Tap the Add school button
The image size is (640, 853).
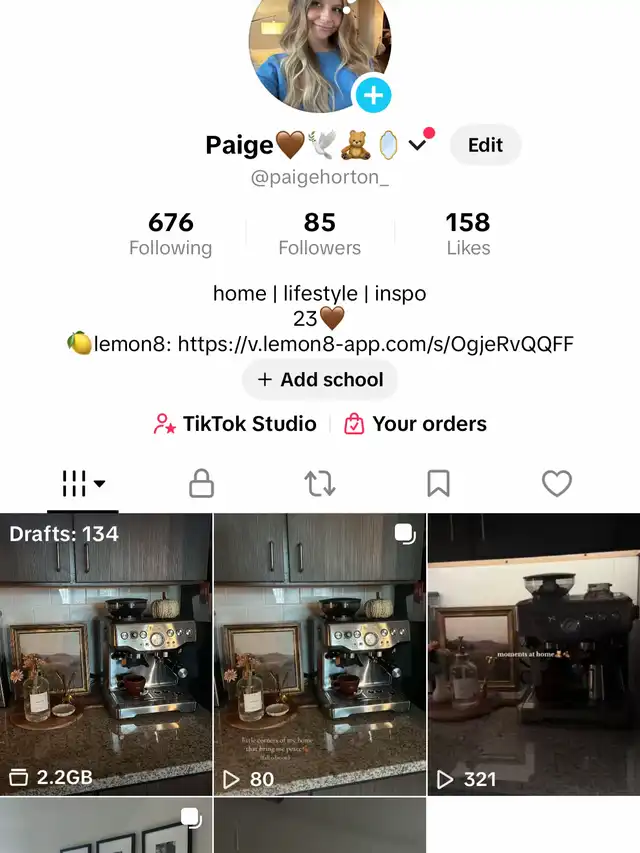[x=320, y=380]
